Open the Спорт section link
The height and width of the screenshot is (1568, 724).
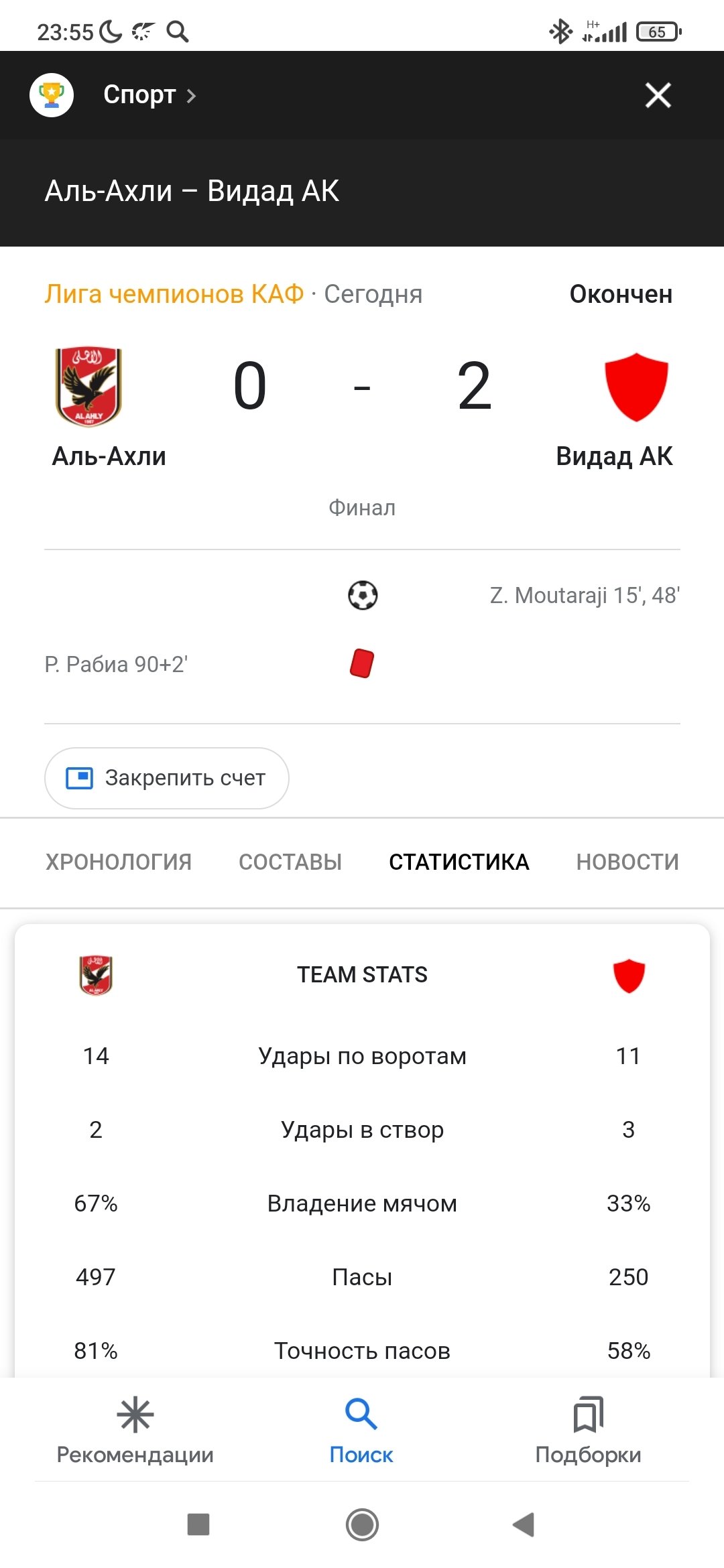click(149, 95)
